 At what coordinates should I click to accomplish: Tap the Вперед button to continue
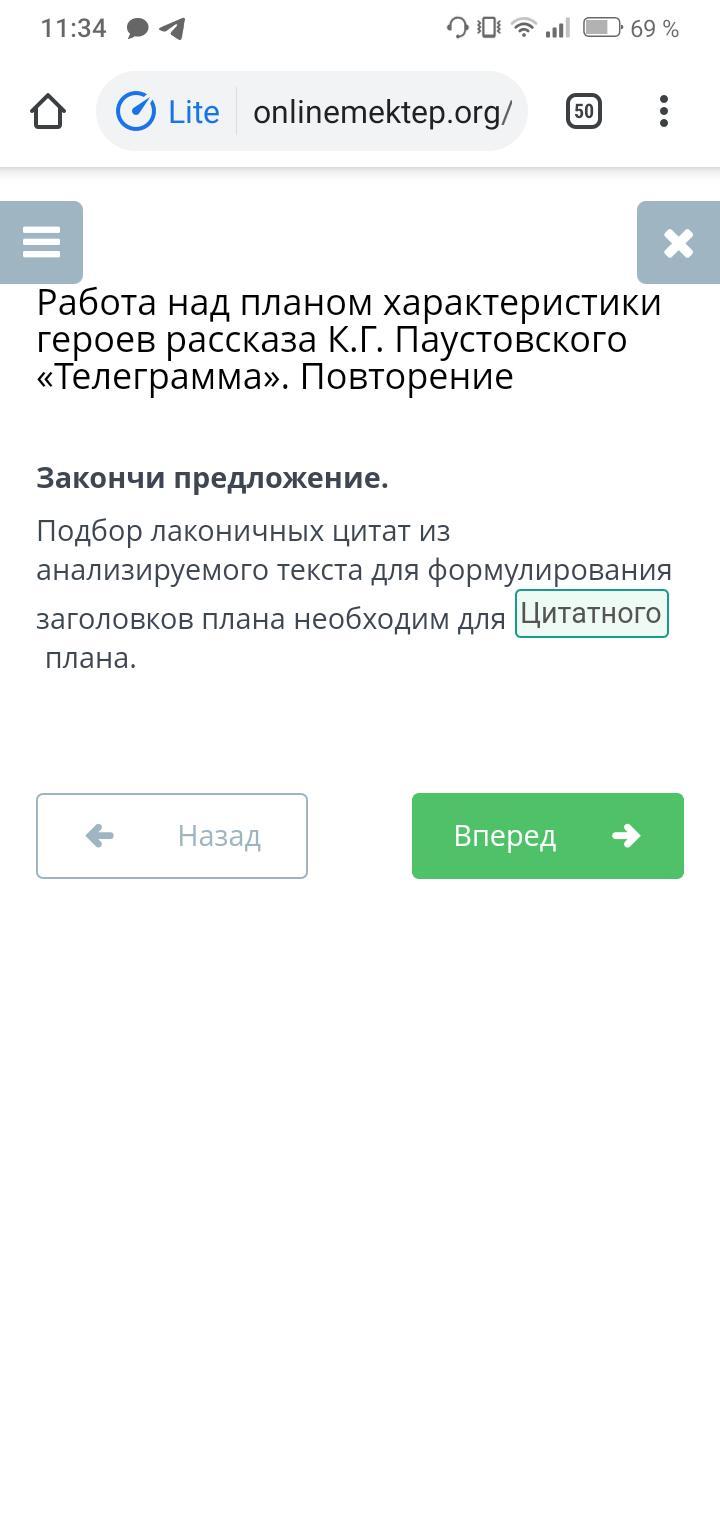click(548, 836)
